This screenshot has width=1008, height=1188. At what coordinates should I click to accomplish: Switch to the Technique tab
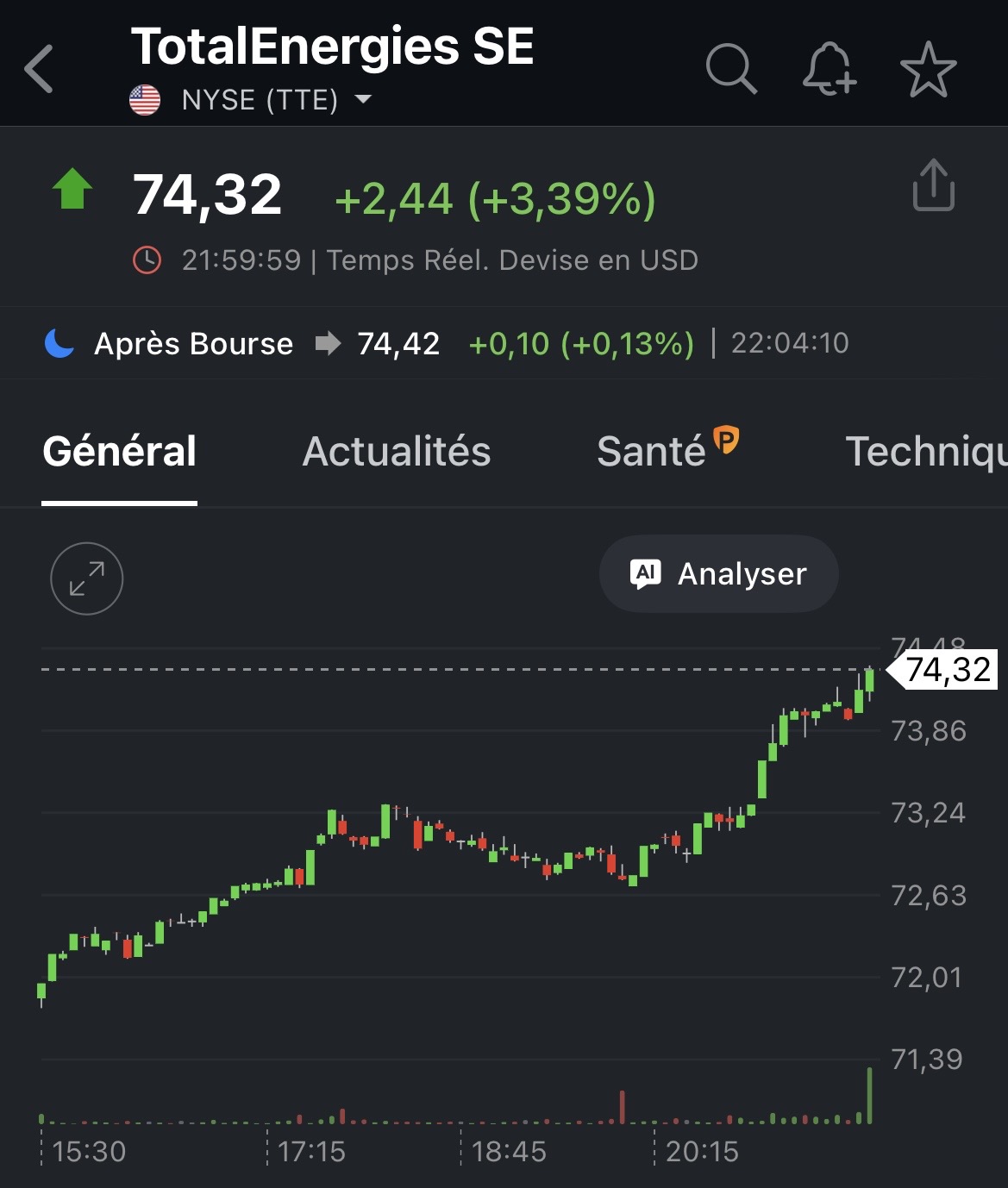coord(926,452)
